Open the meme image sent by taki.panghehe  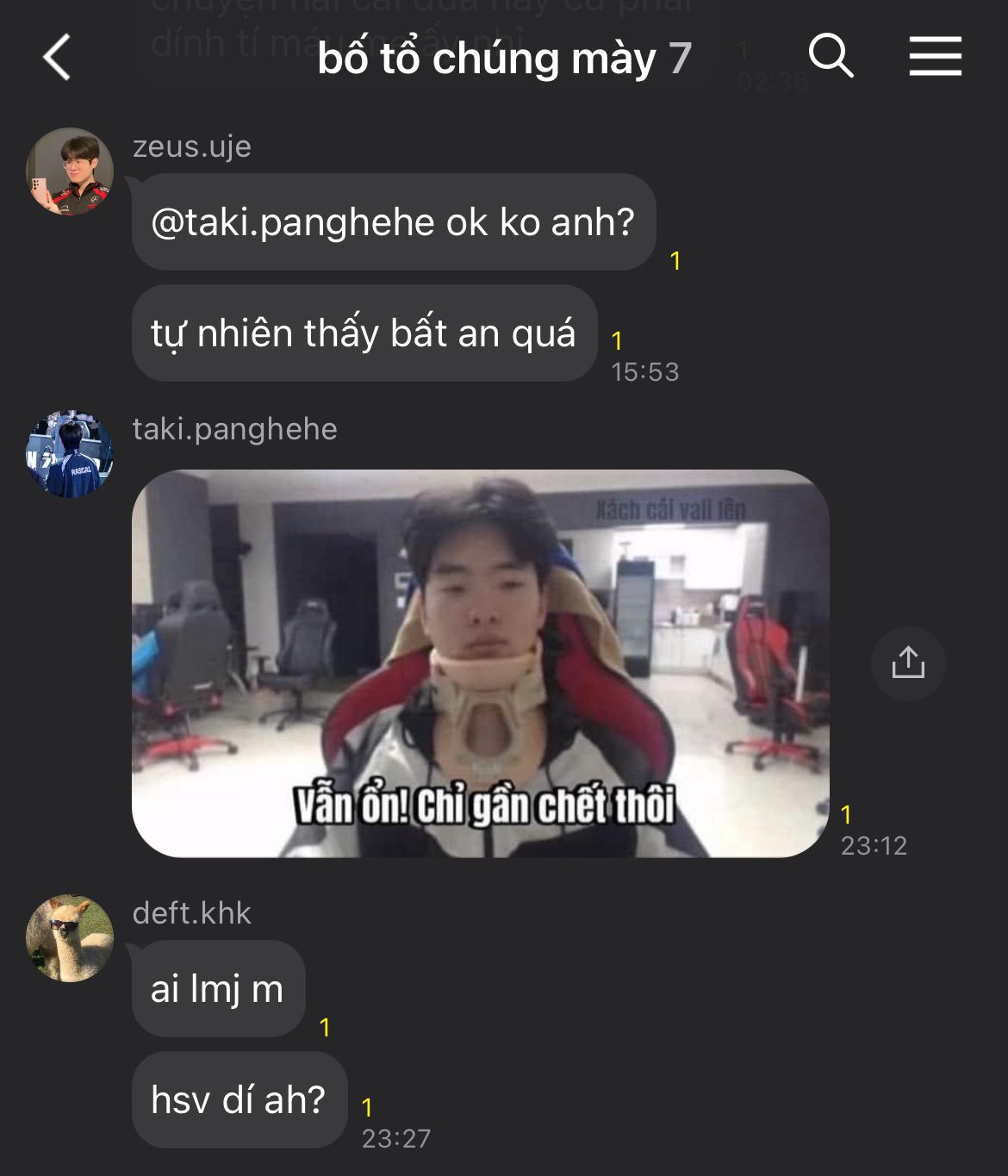(x=480, y=663)
